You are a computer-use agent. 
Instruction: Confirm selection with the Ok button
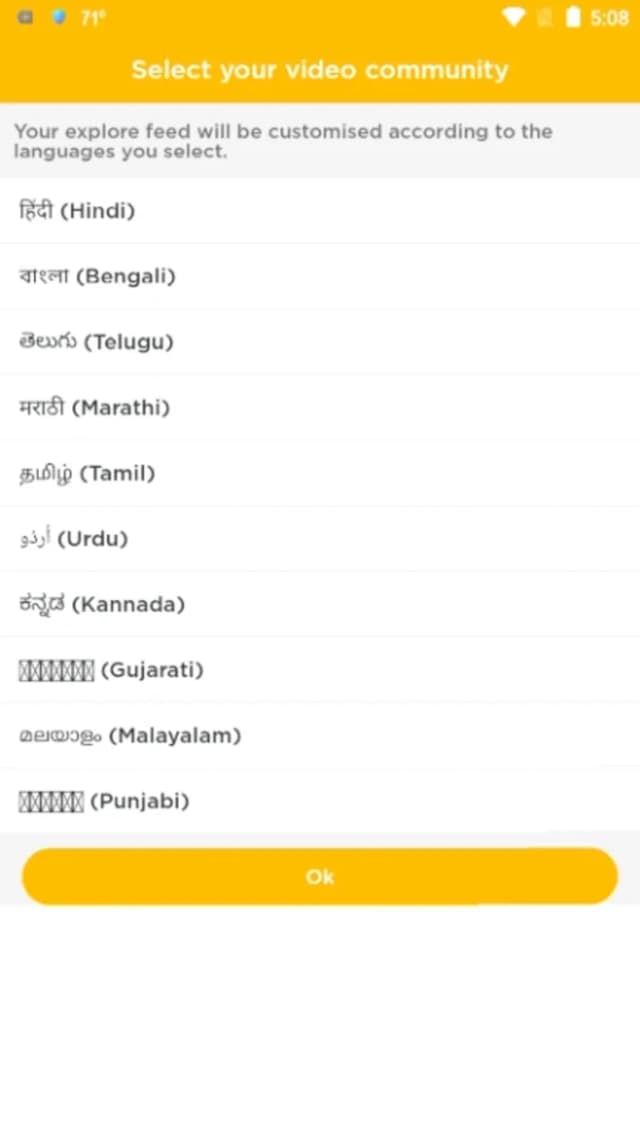(x=320, y=876)
